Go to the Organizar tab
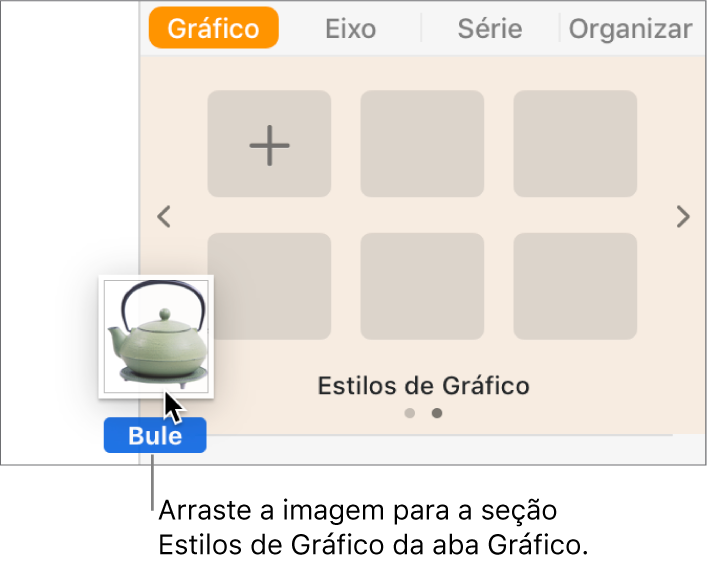Screen dimensions: 708x566 tap(630, 29)
